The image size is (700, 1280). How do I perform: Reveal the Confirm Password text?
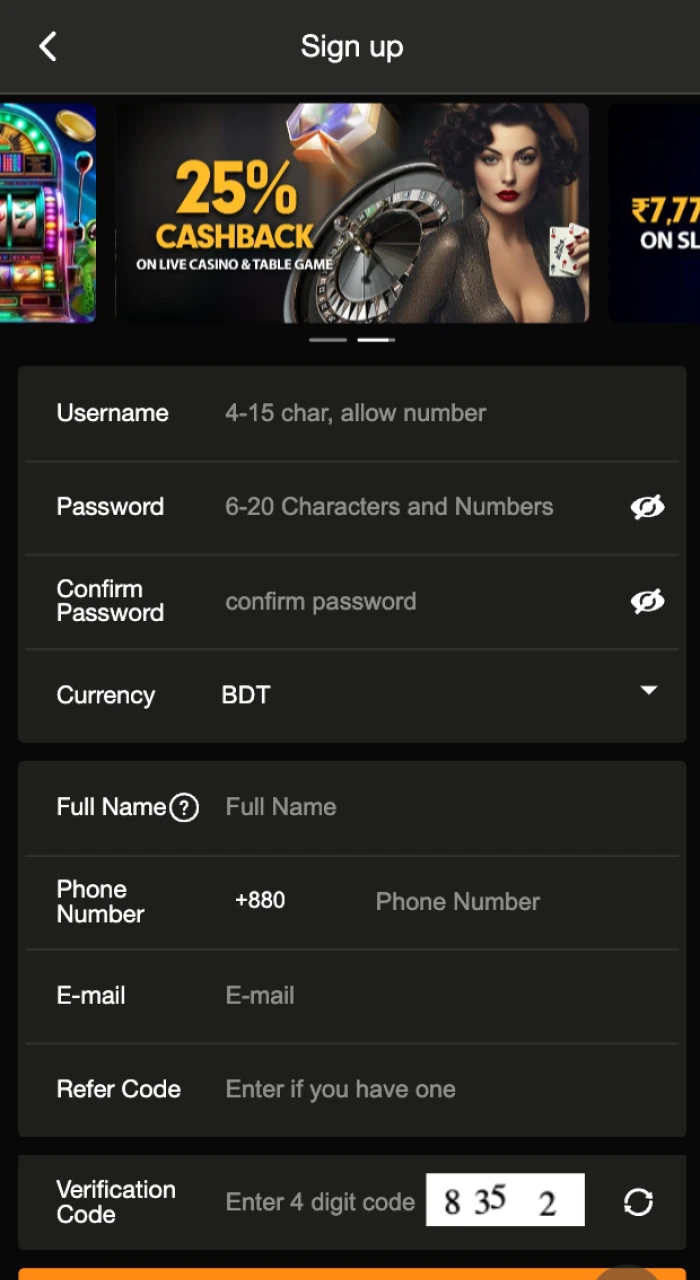point(647,602)
